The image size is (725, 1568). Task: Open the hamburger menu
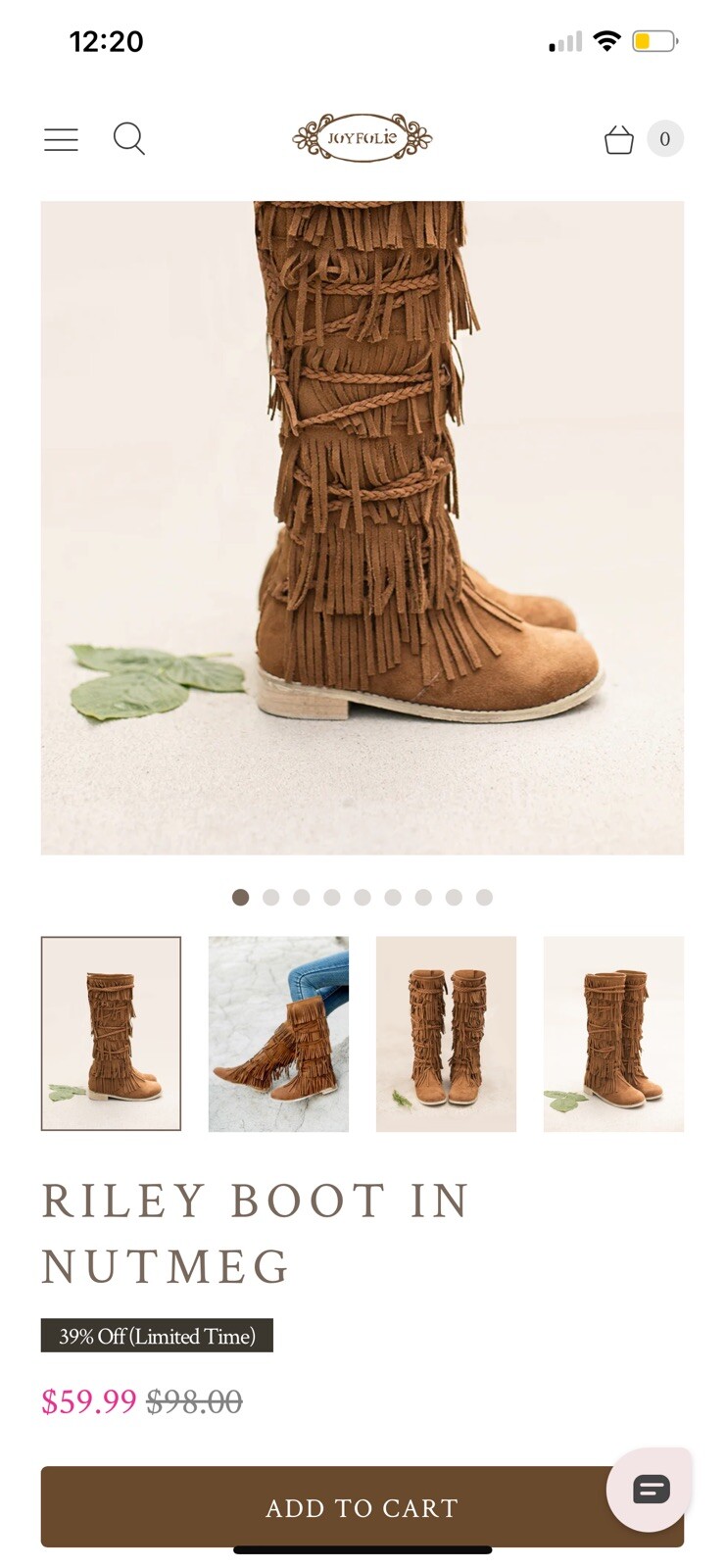tap(61, 139)
